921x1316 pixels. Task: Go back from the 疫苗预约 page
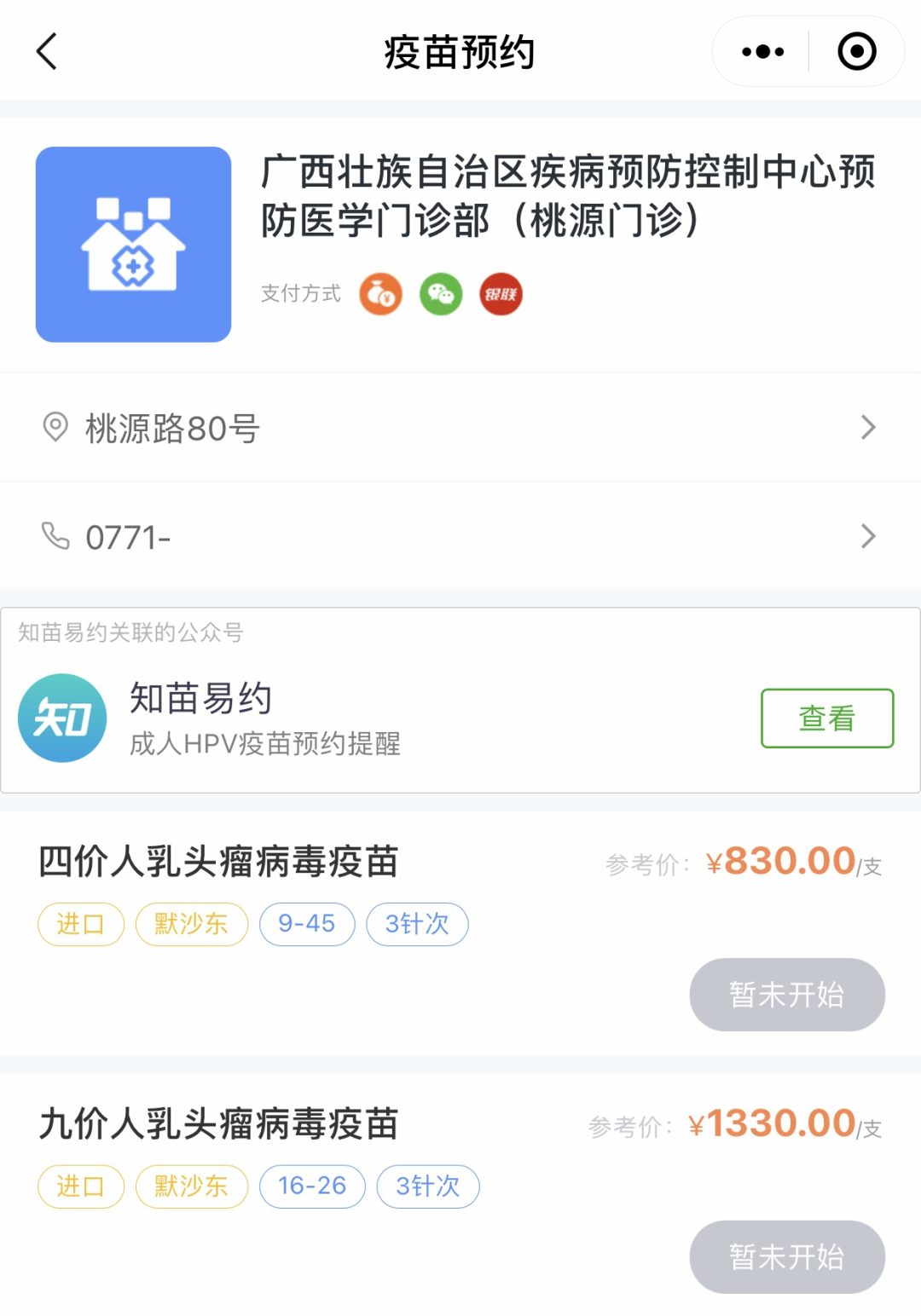(48, 51)
